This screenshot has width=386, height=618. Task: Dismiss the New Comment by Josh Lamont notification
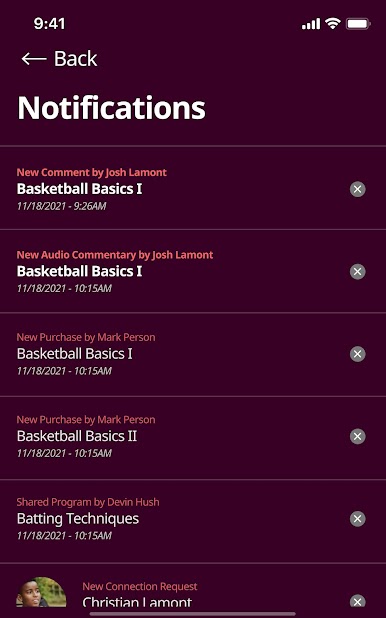coord(358,189)
